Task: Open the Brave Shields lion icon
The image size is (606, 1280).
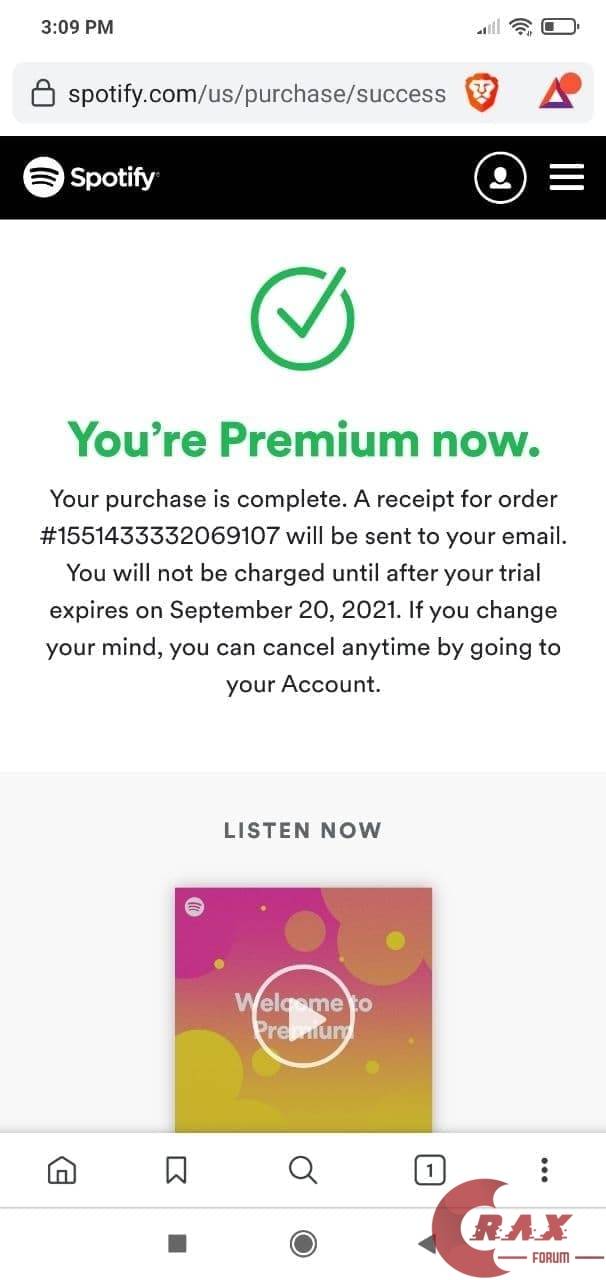Action: [482, 94]
